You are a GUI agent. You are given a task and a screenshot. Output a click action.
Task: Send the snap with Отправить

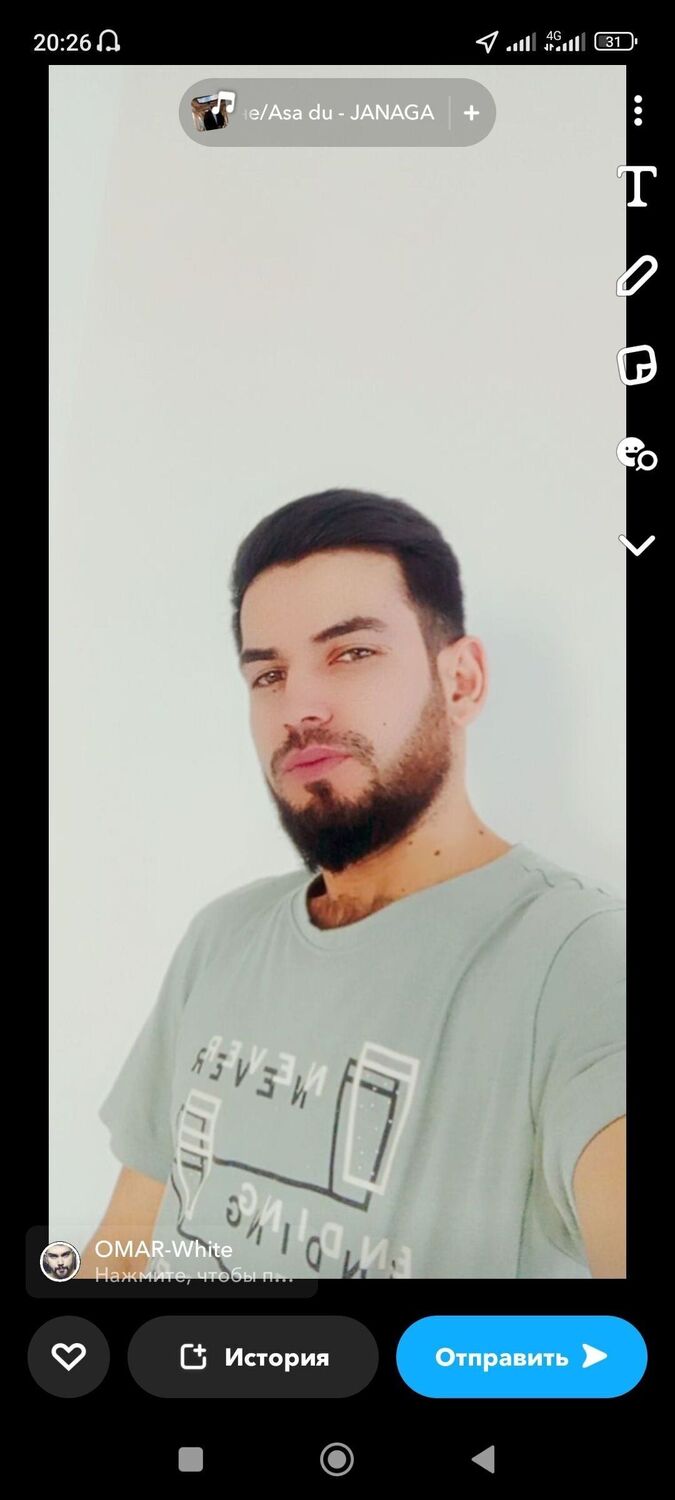pyautogui.click(x=521, y=1357)
